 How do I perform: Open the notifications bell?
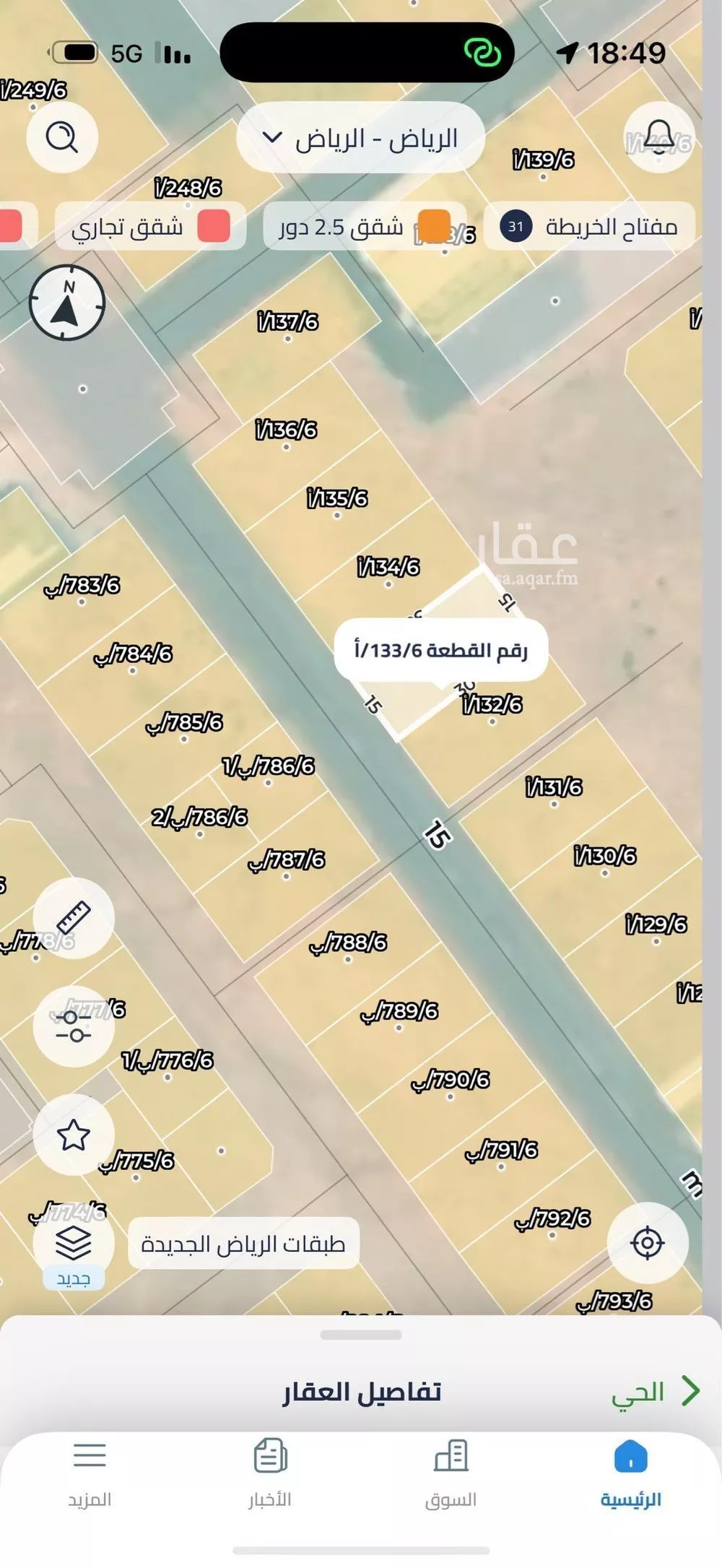[658, 137]
